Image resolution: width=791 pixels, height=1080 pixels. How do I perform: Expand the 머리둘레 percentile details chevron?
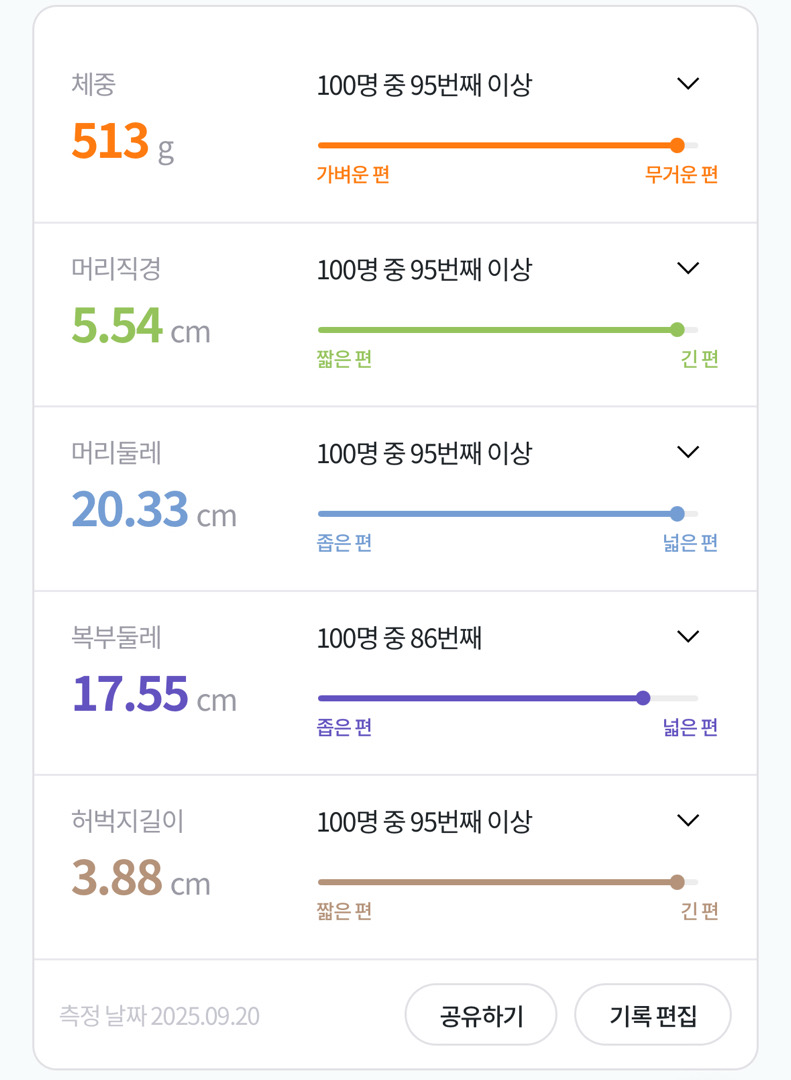(x=688, y=452)
